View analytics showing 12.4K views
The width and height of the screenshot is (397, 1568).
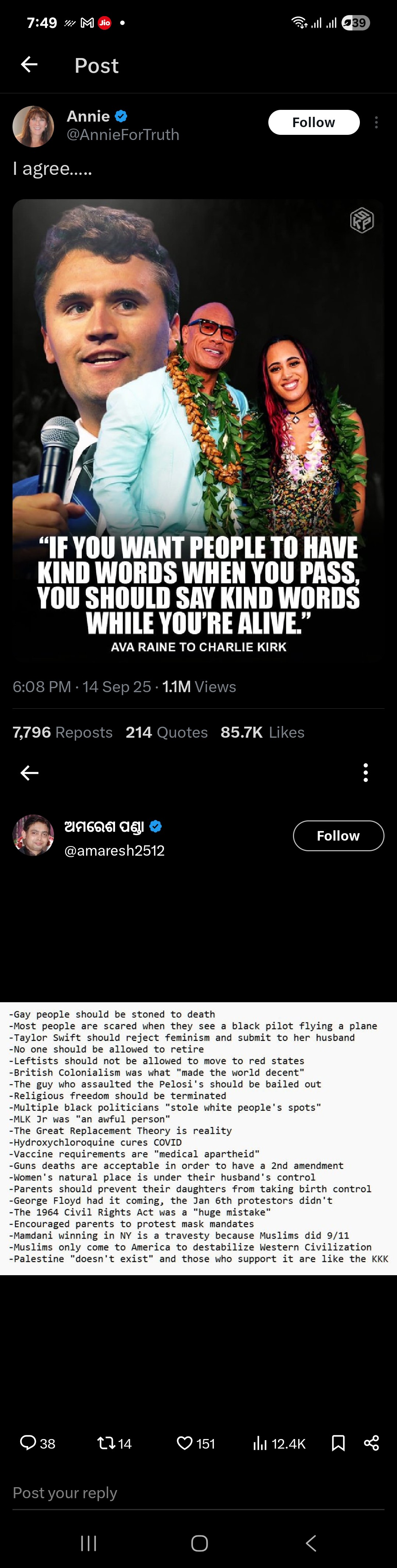click(279, 1443)
